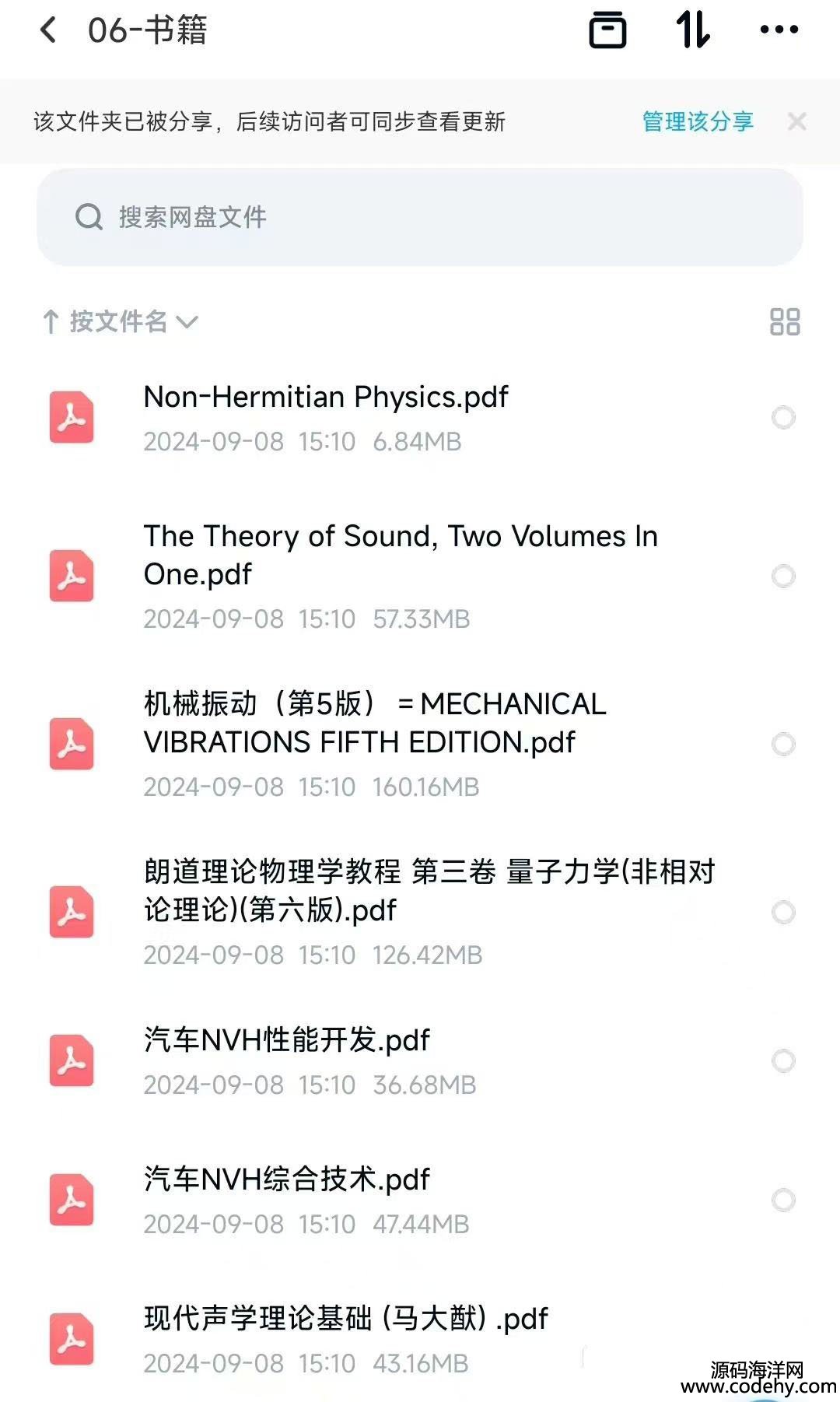Open 汽车NVH性能开发.pdf
Screen dimensions: 840x1402
click(287, 1040)
